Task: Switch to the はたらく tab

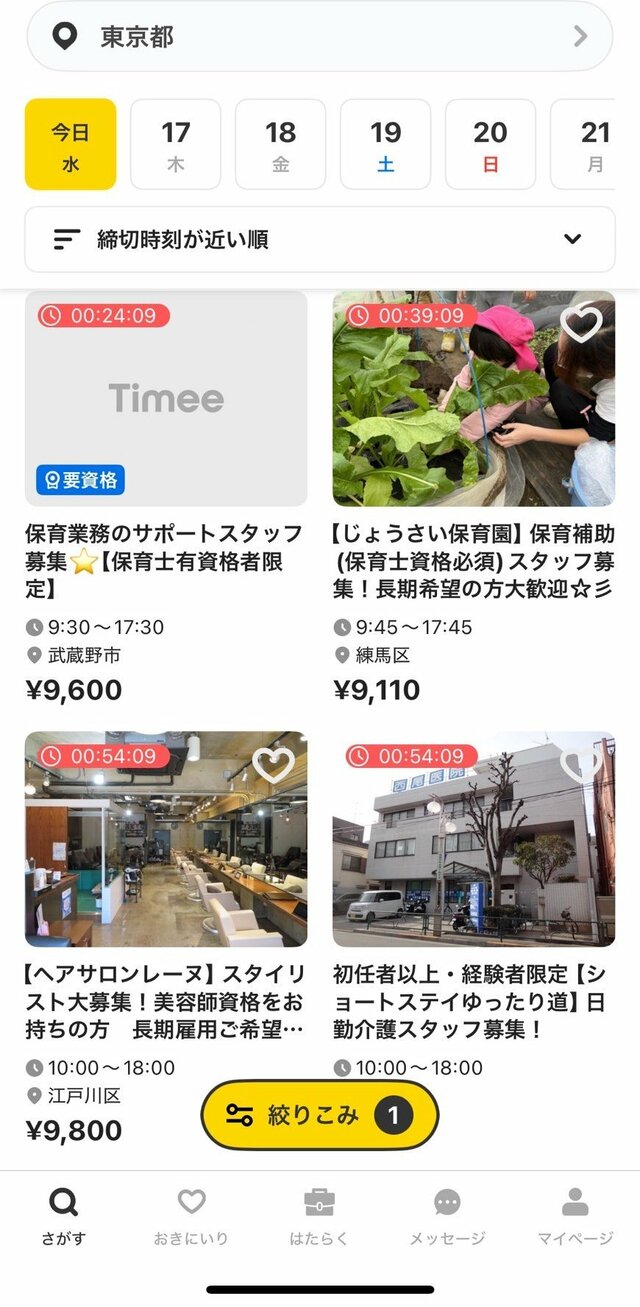Action: pos(319,1216)
